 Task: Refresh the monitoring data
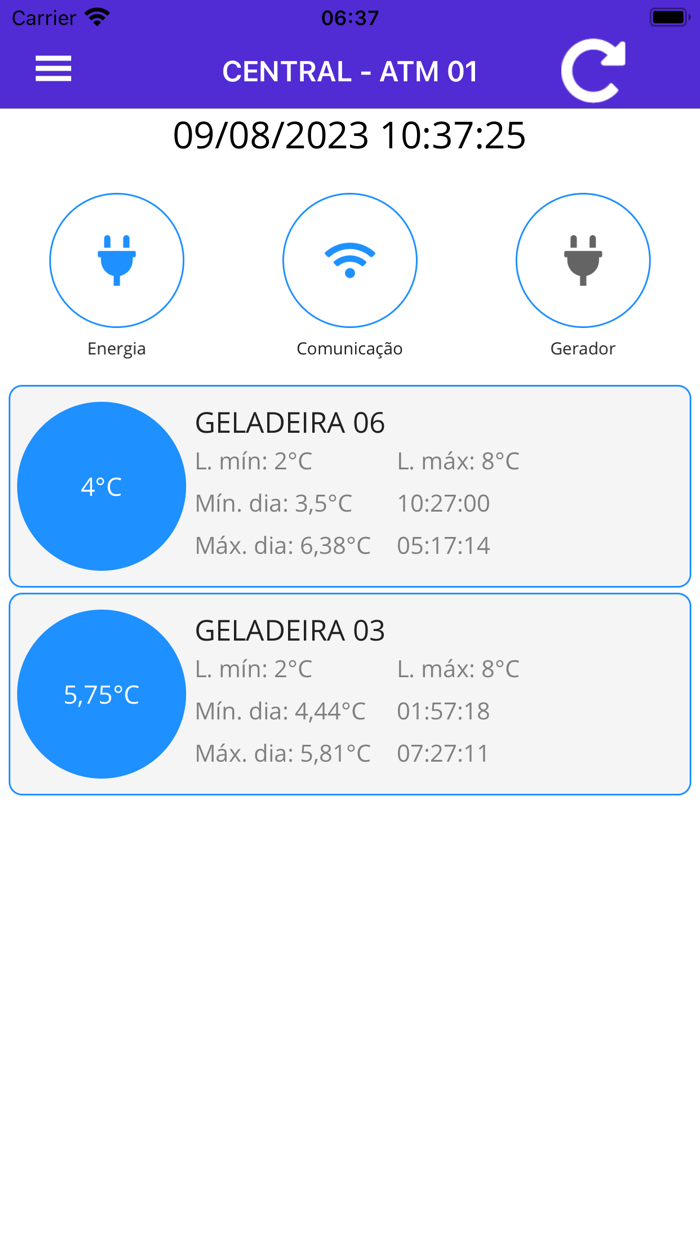click(x=593, y=70)
